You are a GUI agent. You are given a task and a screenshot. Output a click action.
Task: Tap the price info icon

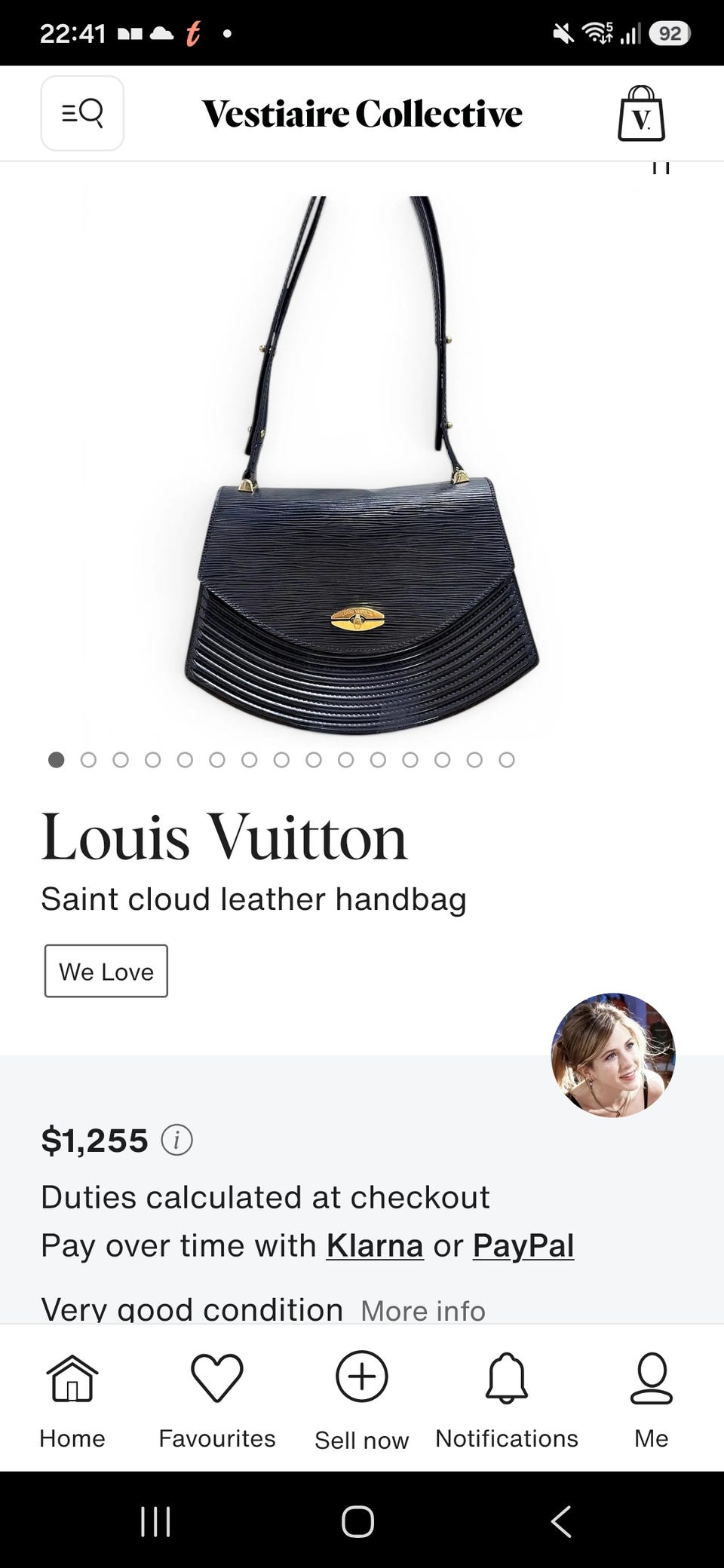click(177, 1140)
